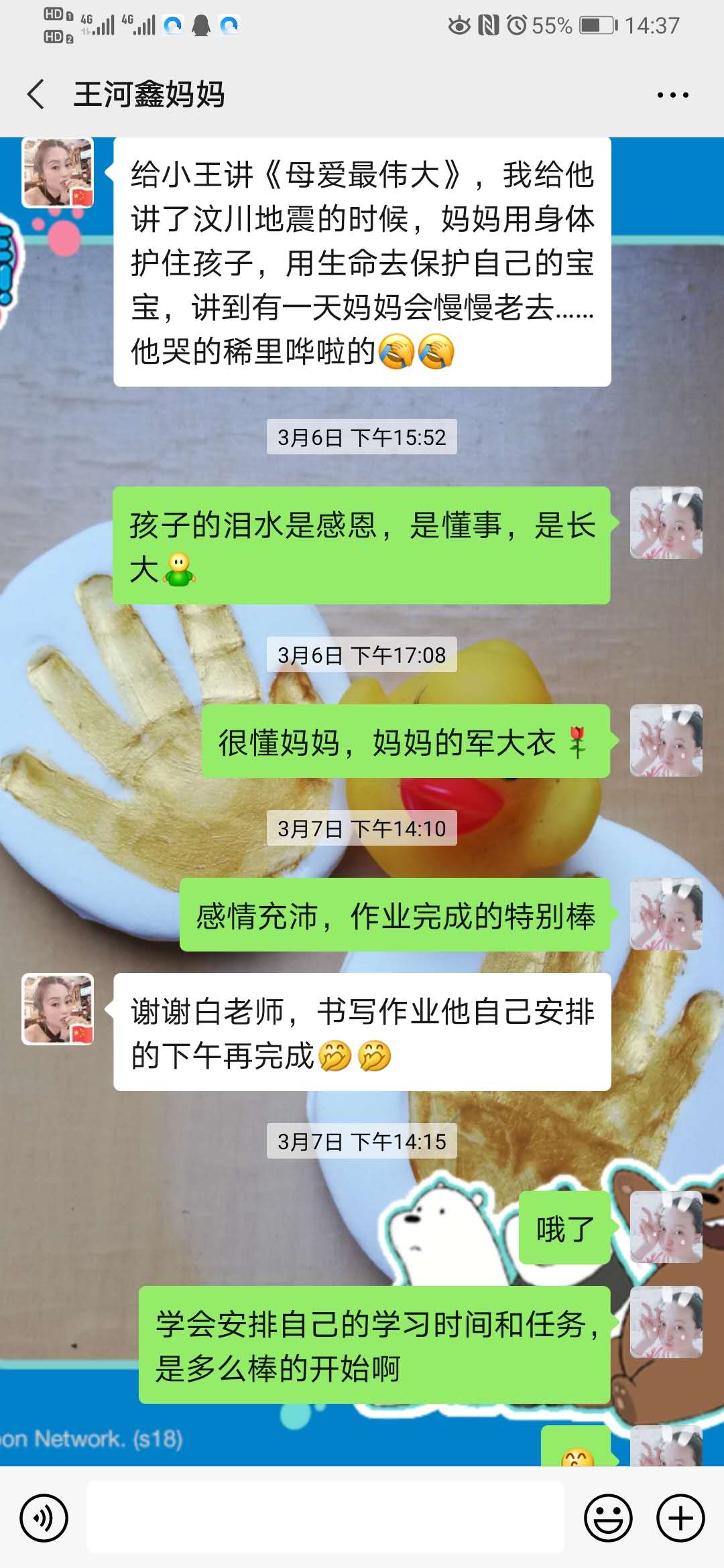
Task: Focus the message text field
Action: pos(326,1518)
